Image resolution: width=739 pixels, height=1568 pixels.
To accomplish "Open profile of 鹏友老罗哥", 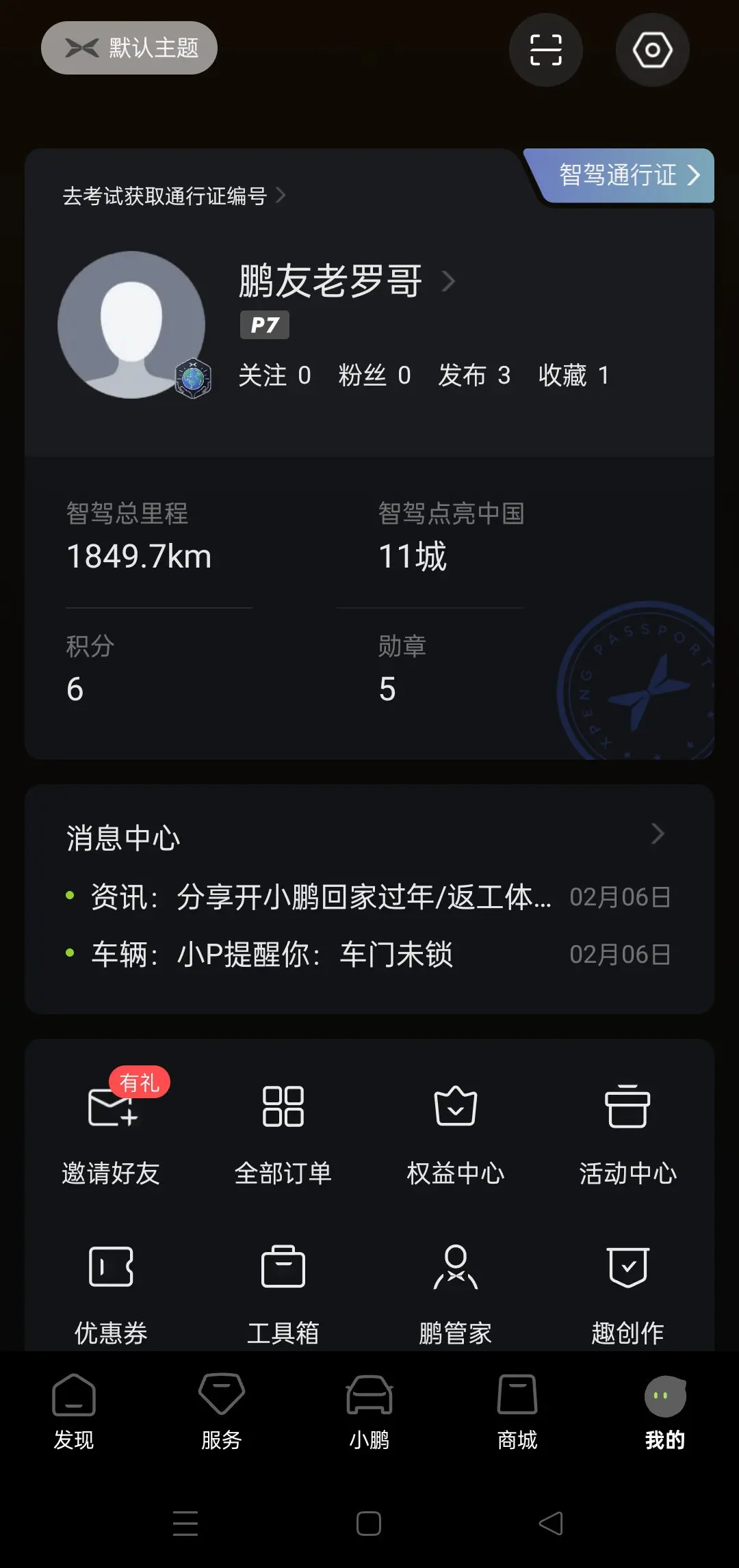I will tap(347, 281).
